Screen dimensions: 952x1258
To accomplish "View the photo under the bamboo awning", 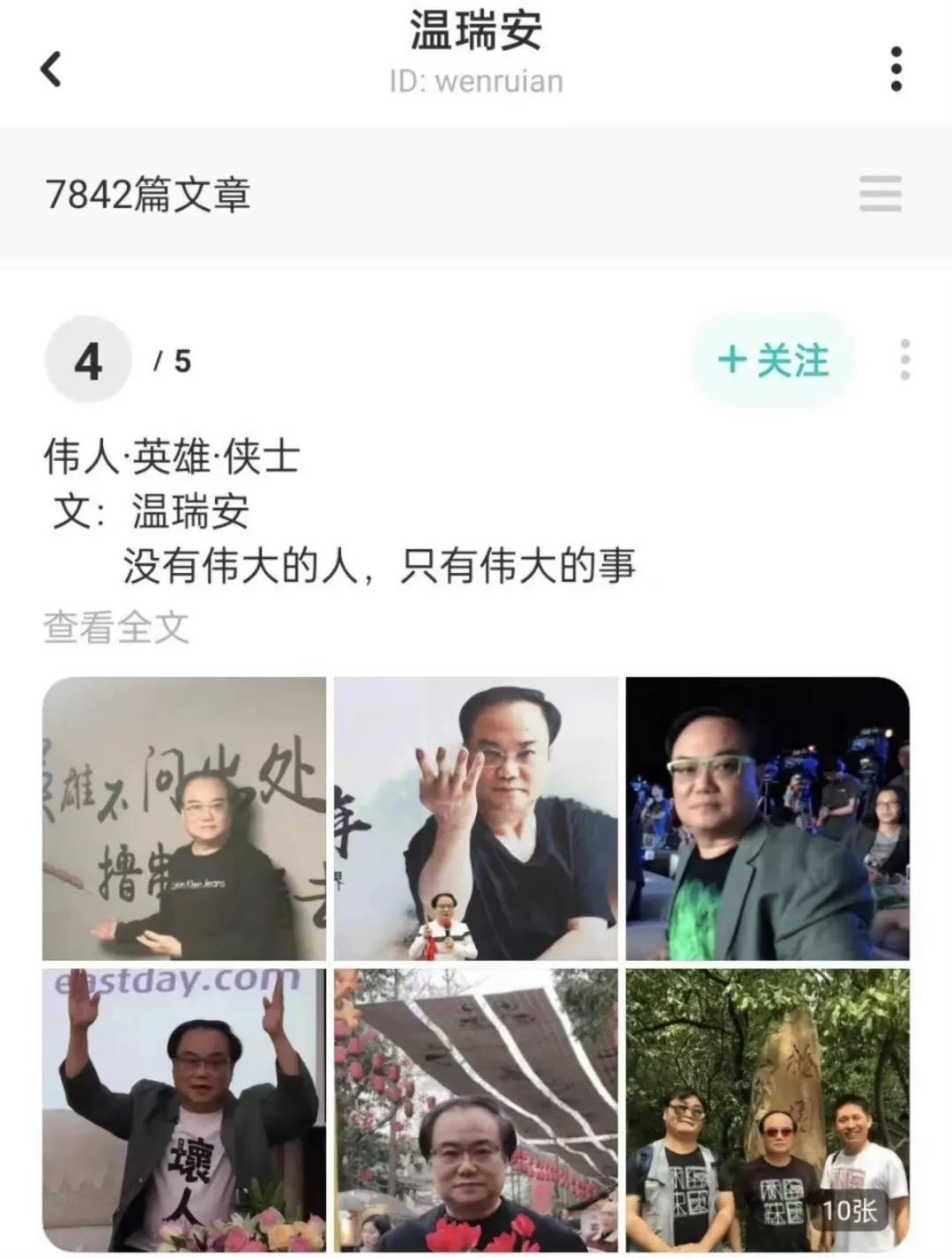I will [476, 1109].
